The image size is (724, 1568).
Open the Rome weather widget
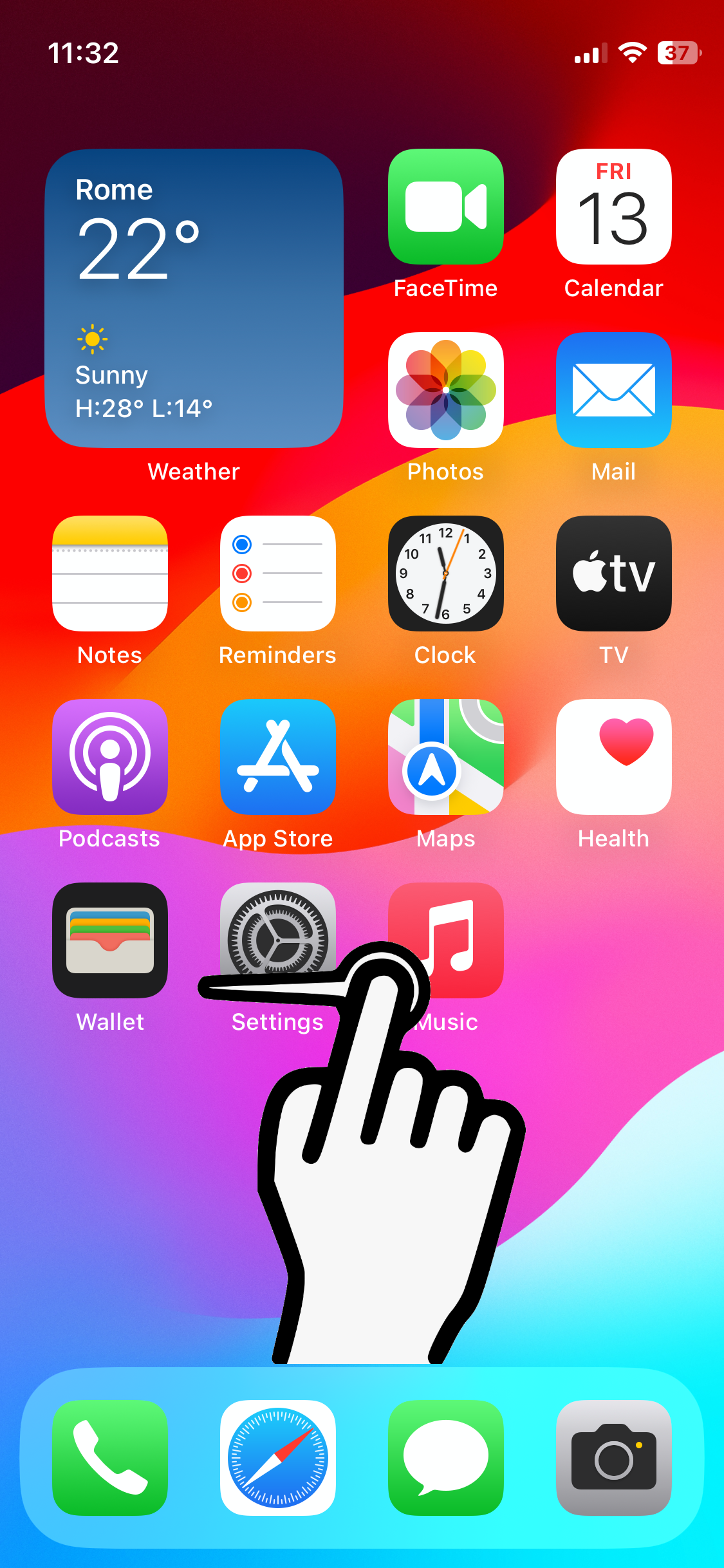(194, 299)
